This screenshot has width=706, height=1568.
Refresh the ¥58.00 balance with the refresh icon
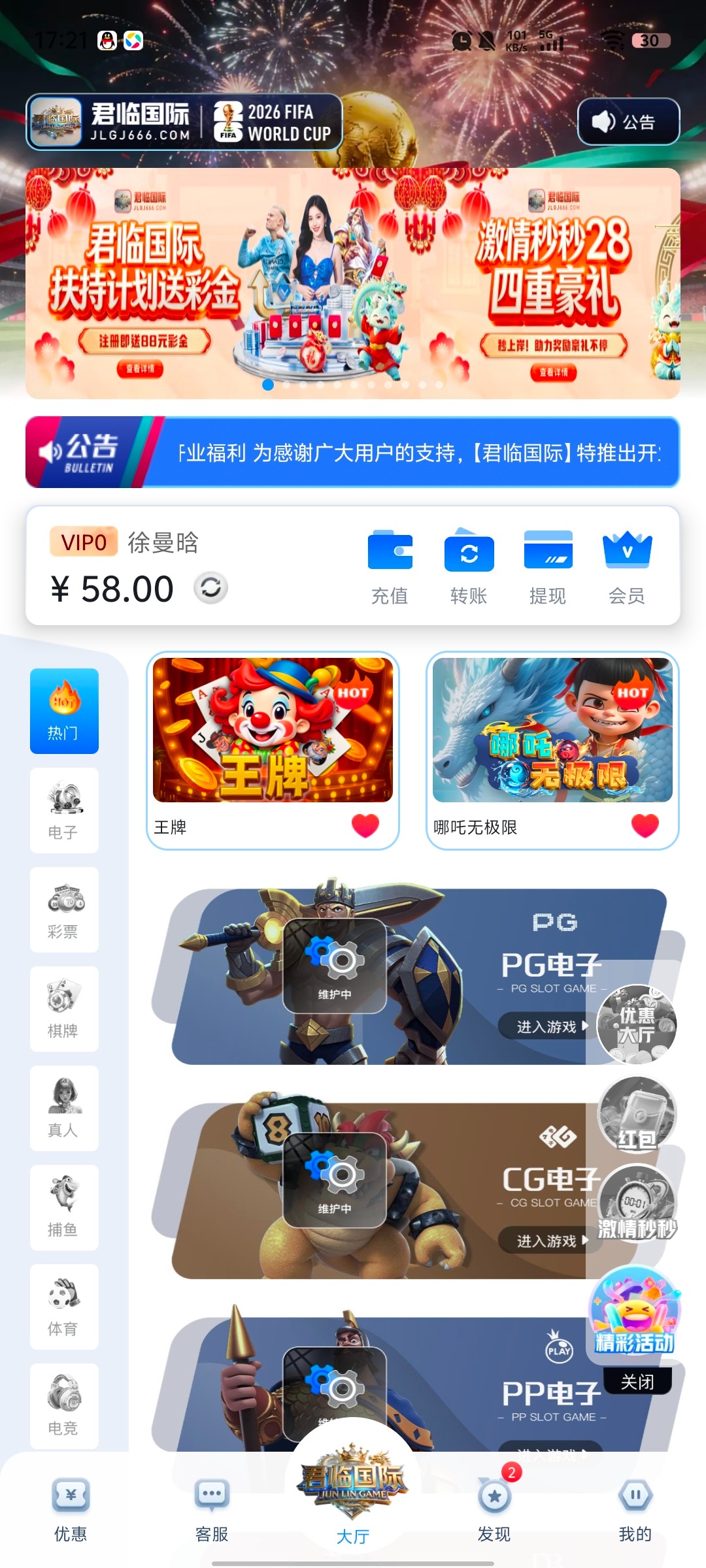pyautogui.click(x=211, y=588)
